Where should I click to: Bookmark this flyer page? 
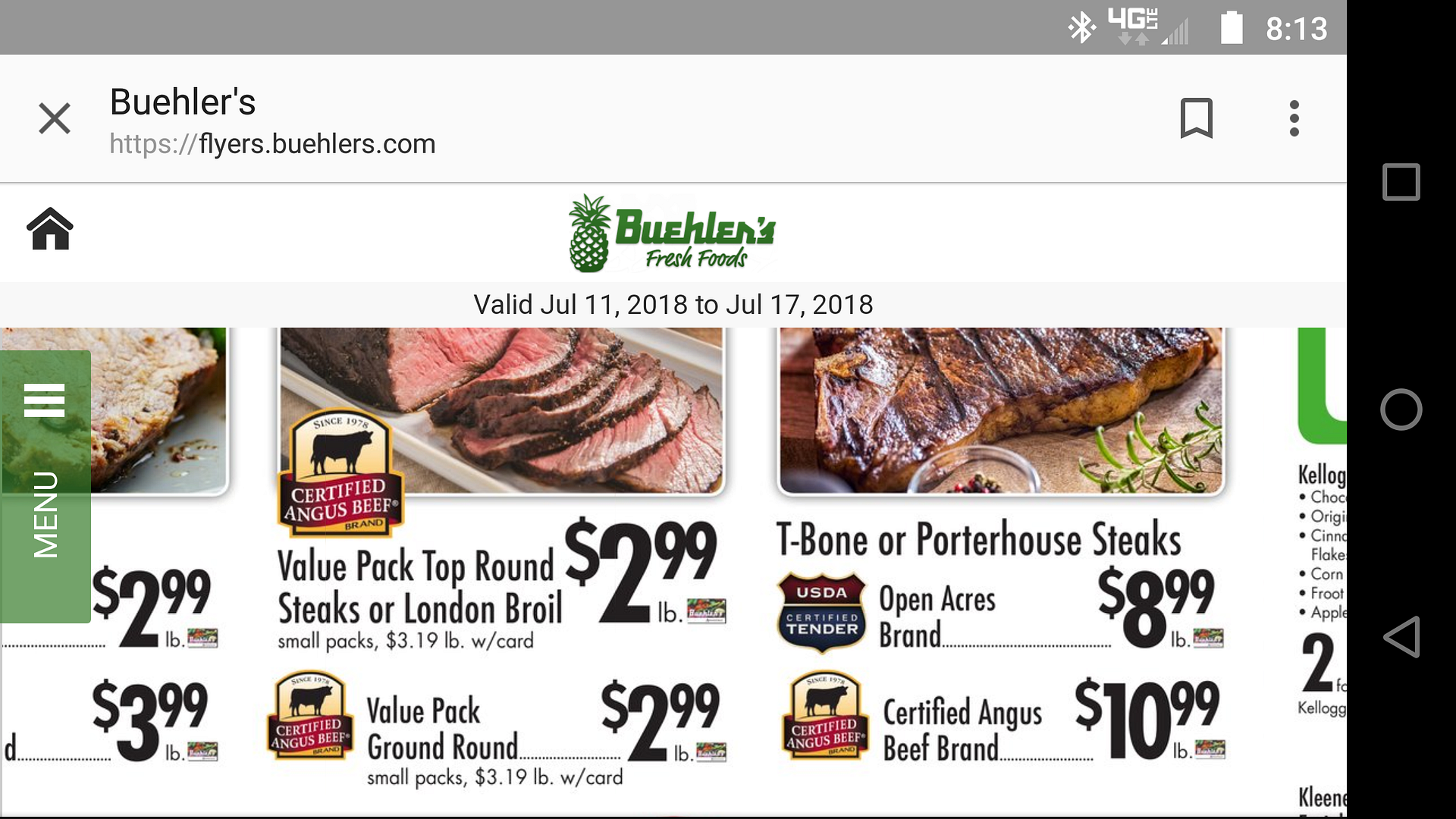pos(1196,119)
